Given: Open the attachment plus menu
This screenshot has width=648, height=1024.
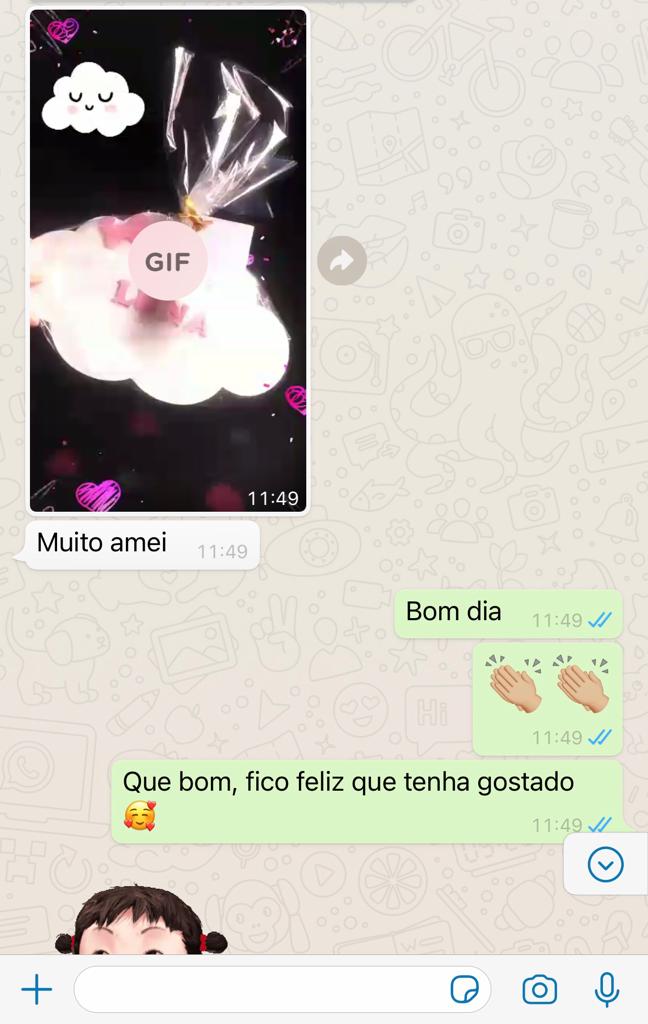Looking at the screenshot, I should pyautogui.click(x=37, y=990).
